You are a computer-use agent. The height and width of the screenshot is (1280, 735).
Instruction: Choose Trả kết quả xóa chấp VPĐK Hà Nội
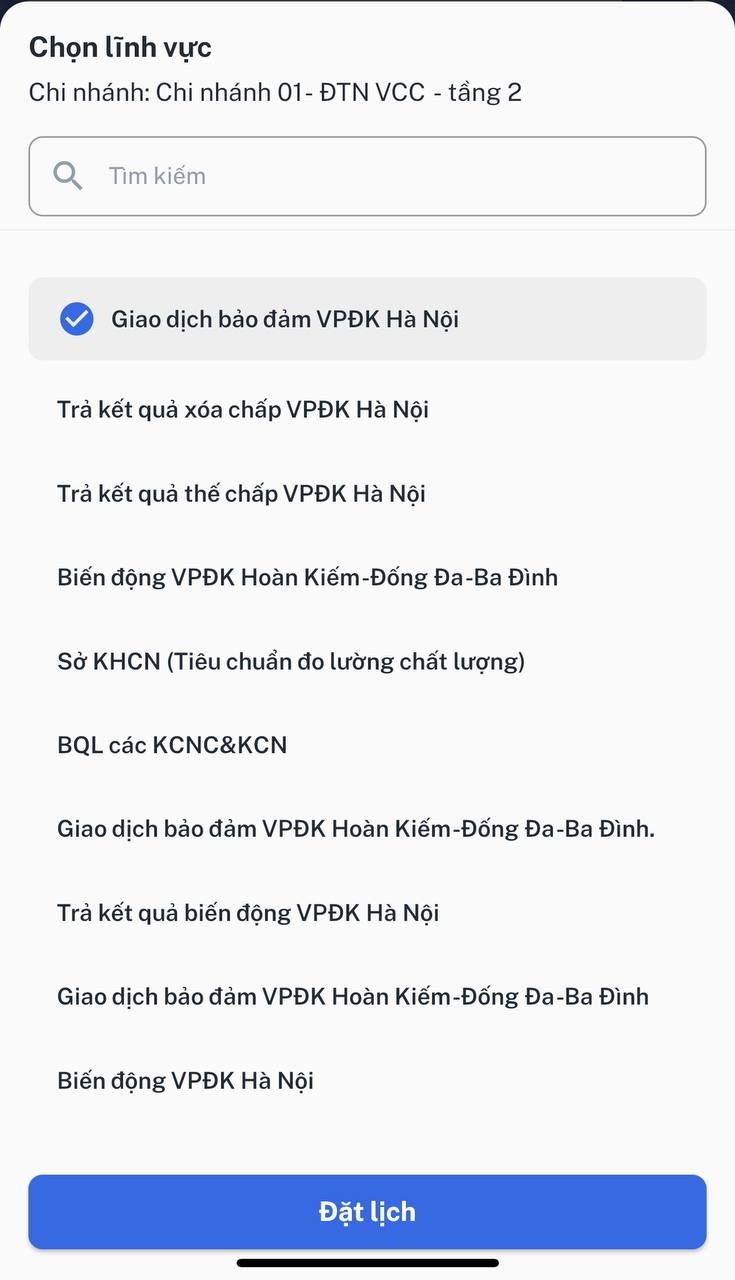click(x=367, y=409)
